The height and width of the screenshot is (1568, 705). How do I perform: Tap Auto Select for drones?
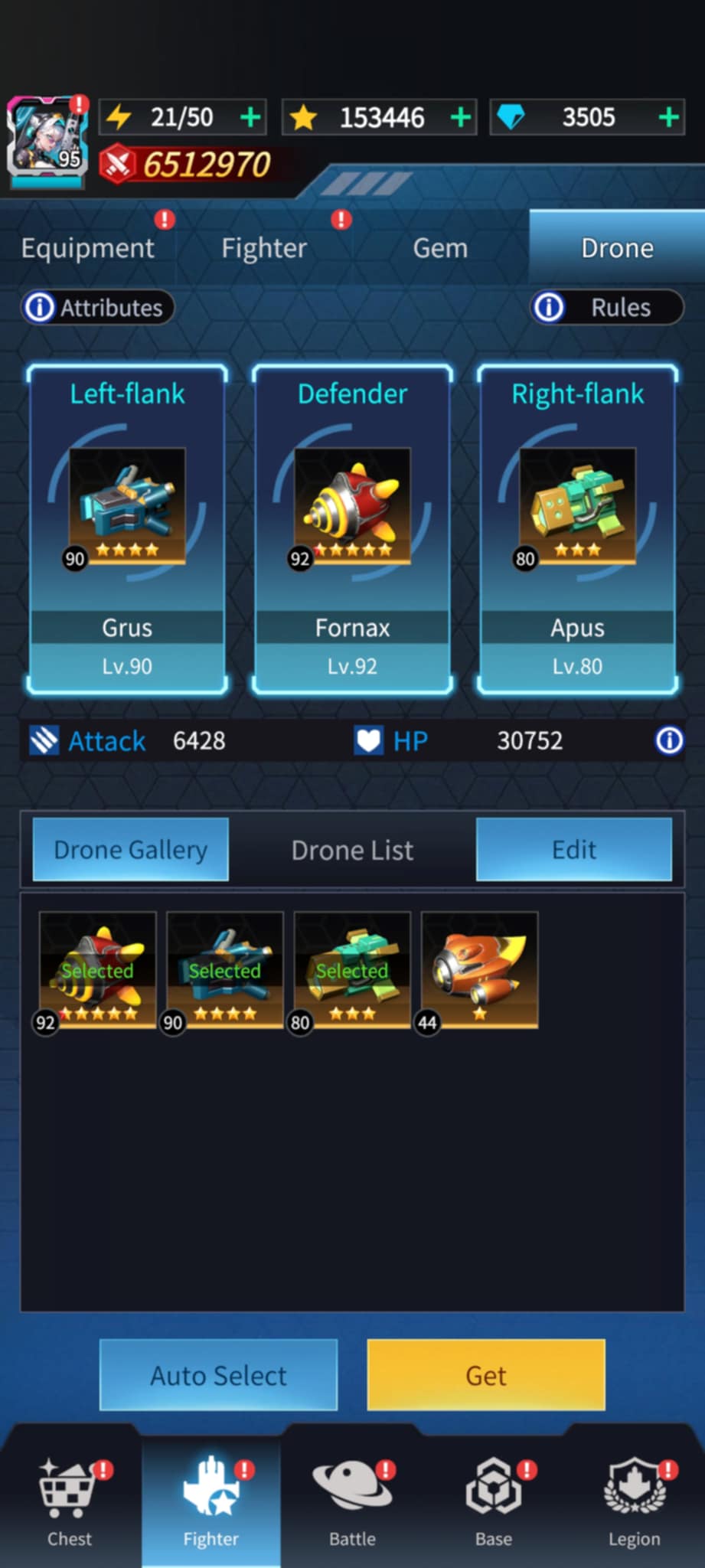(218, 1375)
